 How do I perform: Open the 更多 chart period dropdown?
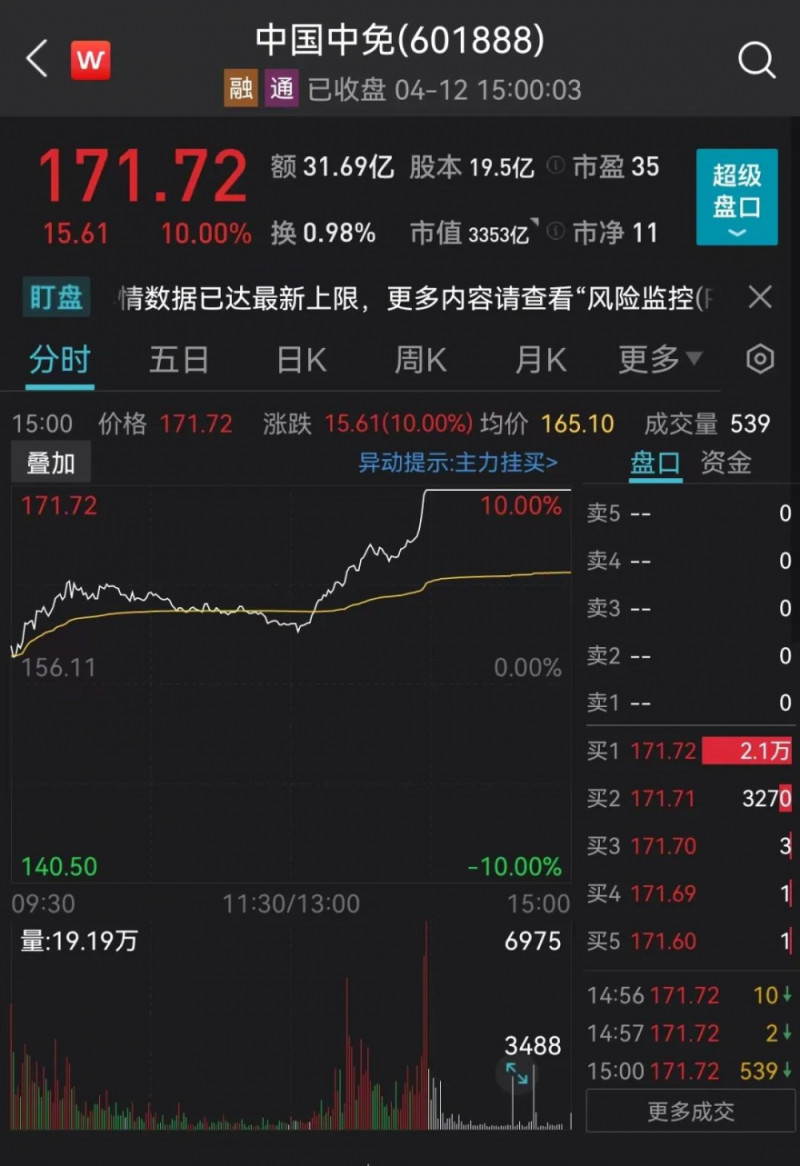659,360
